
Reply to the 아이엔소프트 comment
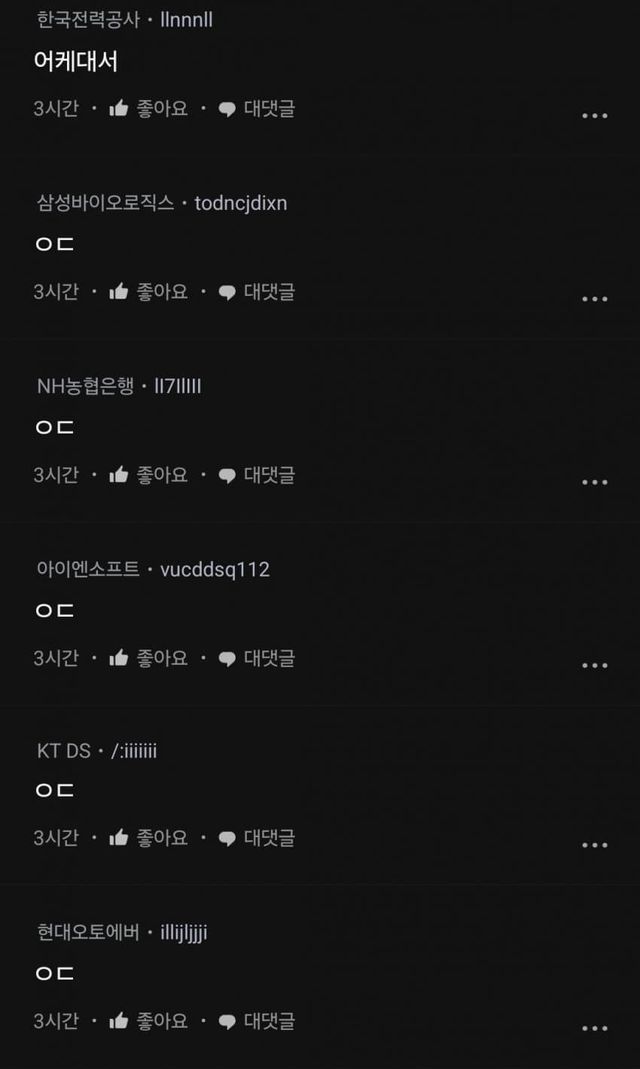(x=257, y=658)
